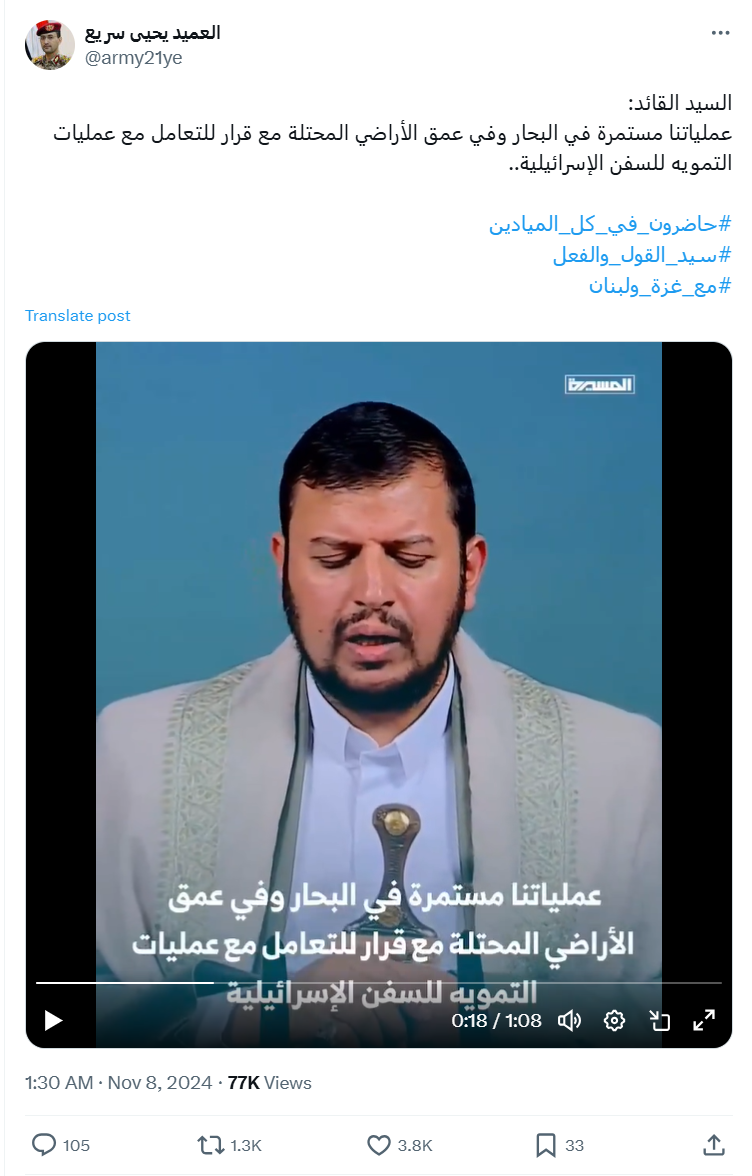The image size is (752, 1176).
Task: Mute the video sound
Action: (569, 1020)
